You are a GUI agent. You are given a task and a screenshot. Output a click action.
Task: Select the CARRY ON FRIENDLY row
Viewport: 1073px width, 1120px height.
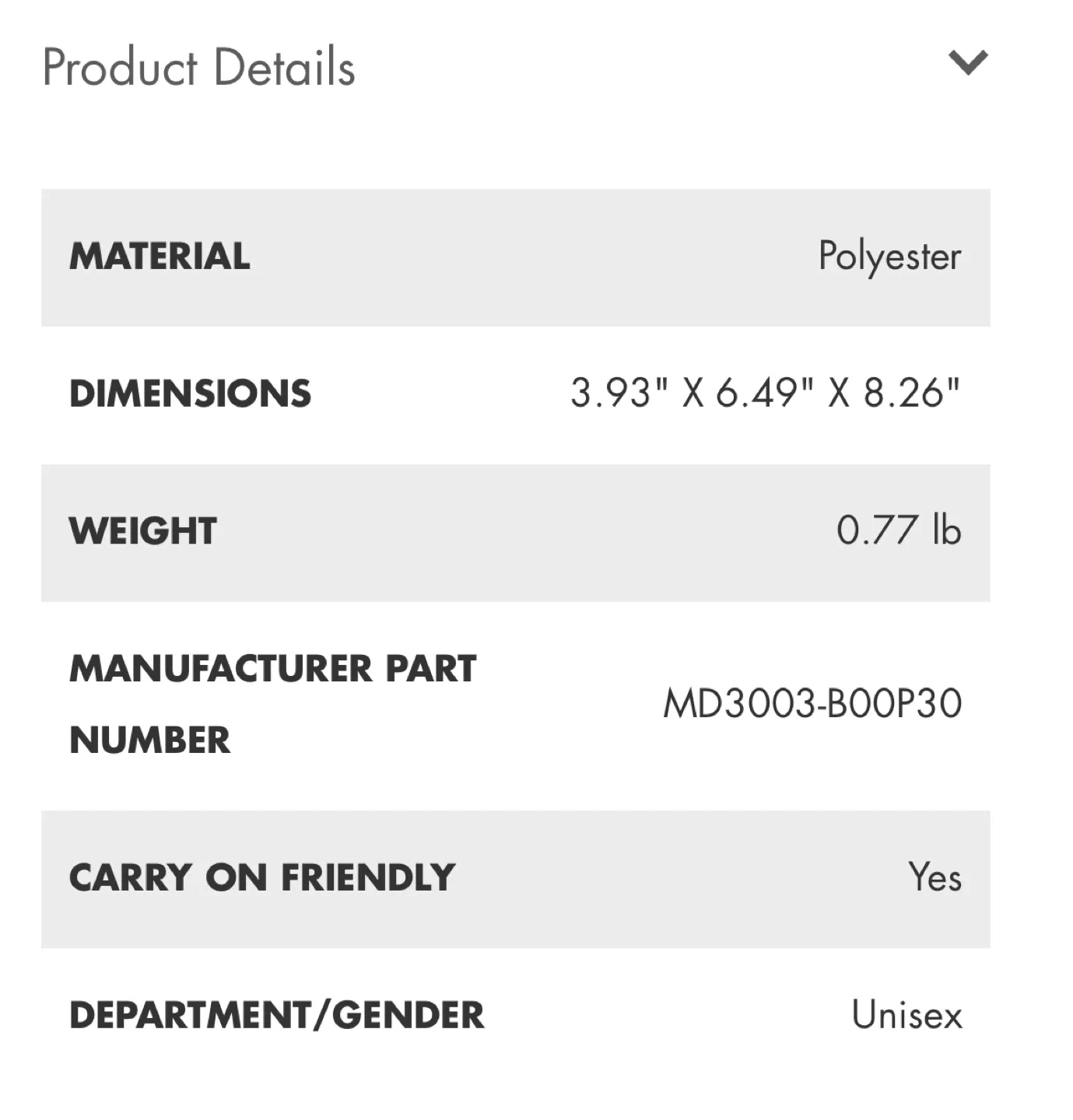click(261, 877)
